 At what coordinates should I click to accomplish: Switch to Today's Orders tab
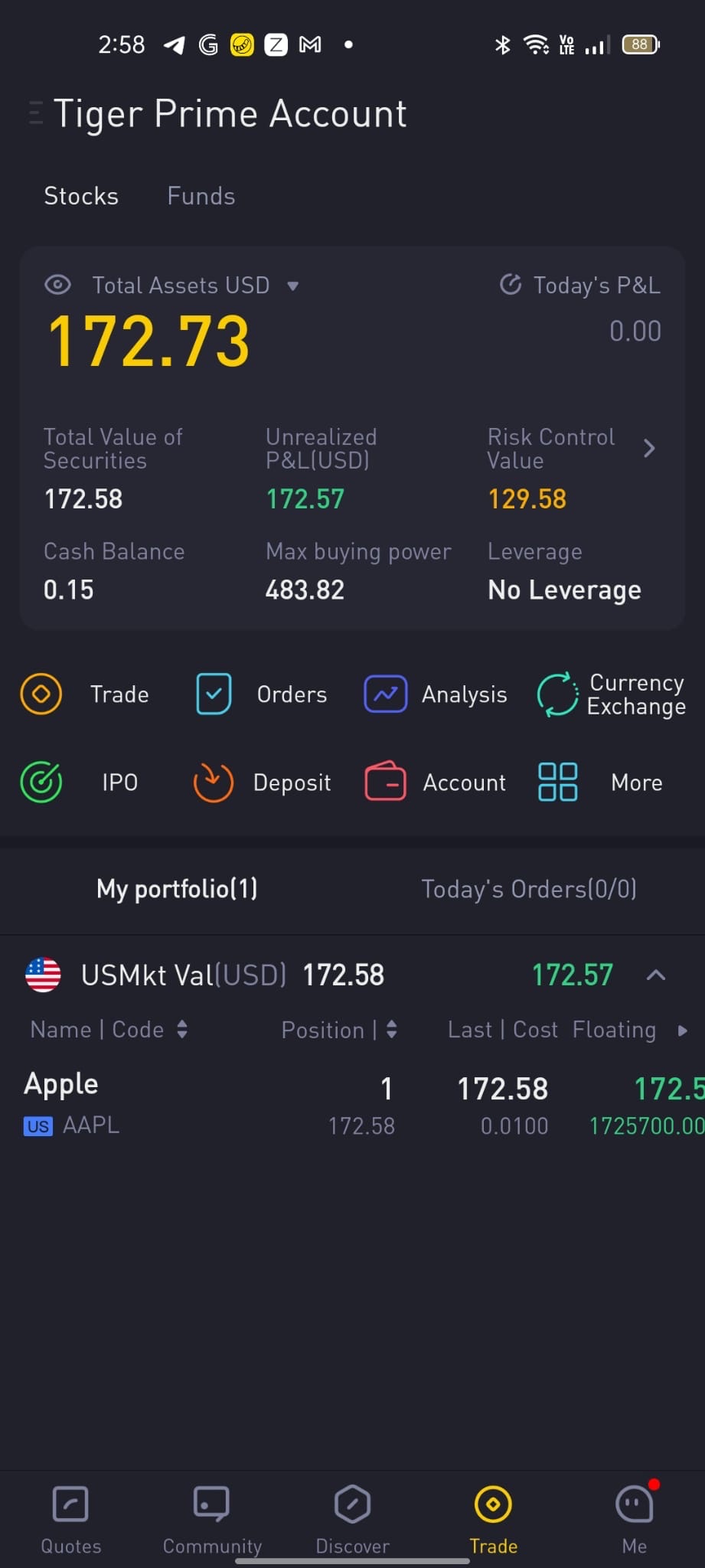[529, 889]
